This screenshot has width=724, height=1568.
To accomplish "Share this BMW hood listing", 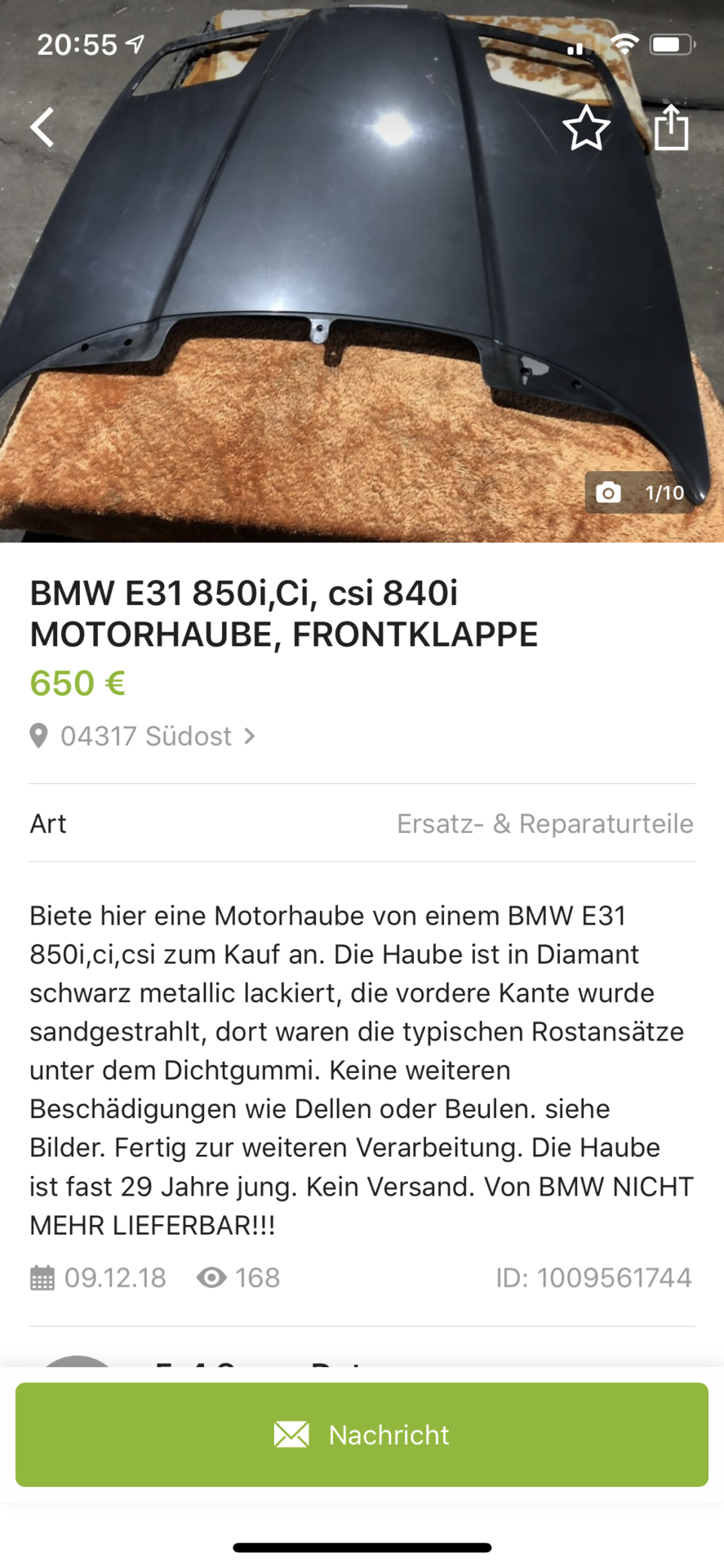I will coord(671,127).
